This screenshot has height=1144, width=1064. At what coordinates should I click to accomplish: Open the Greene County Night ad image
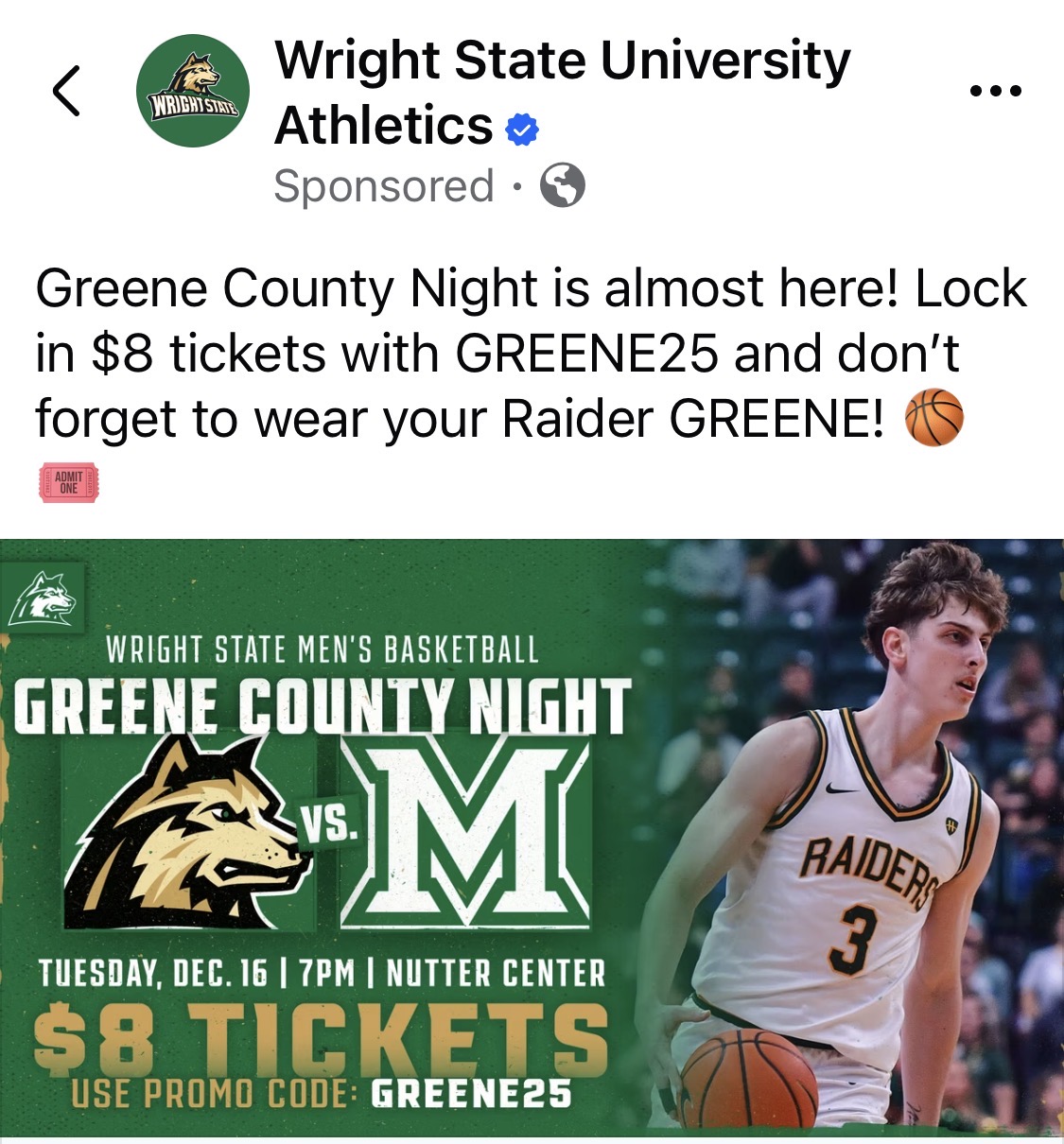[532, 838]
